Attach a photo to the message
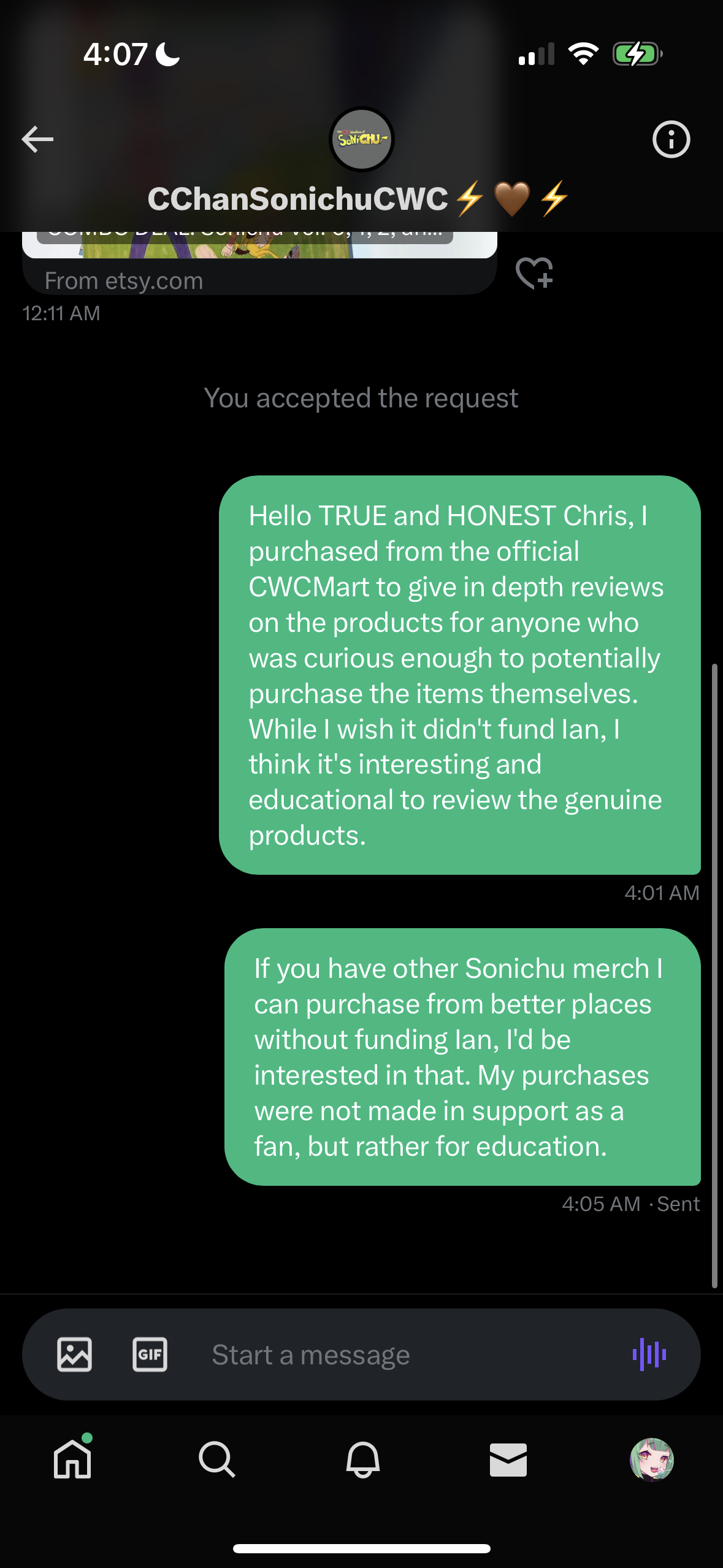The width and height of the screenshot is (723, 1568). point(75,1354)
